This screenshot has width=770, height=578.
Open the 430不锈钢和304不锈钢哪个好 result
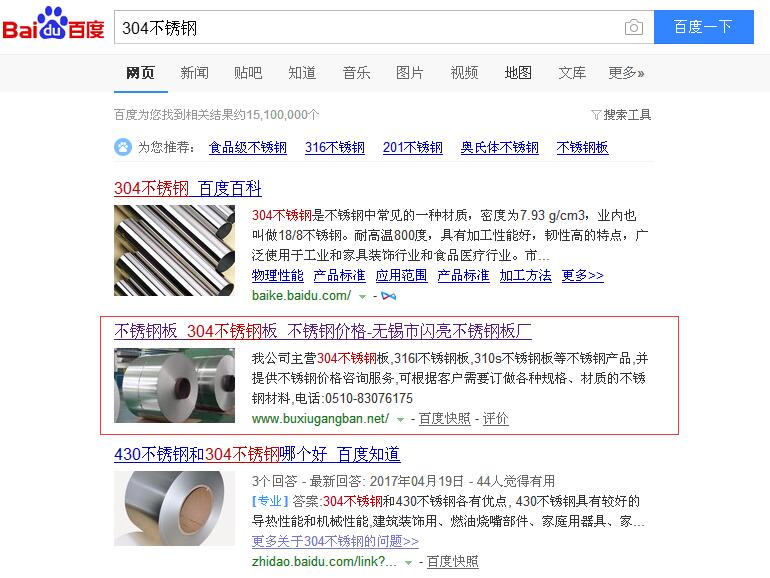pos(257,454)
